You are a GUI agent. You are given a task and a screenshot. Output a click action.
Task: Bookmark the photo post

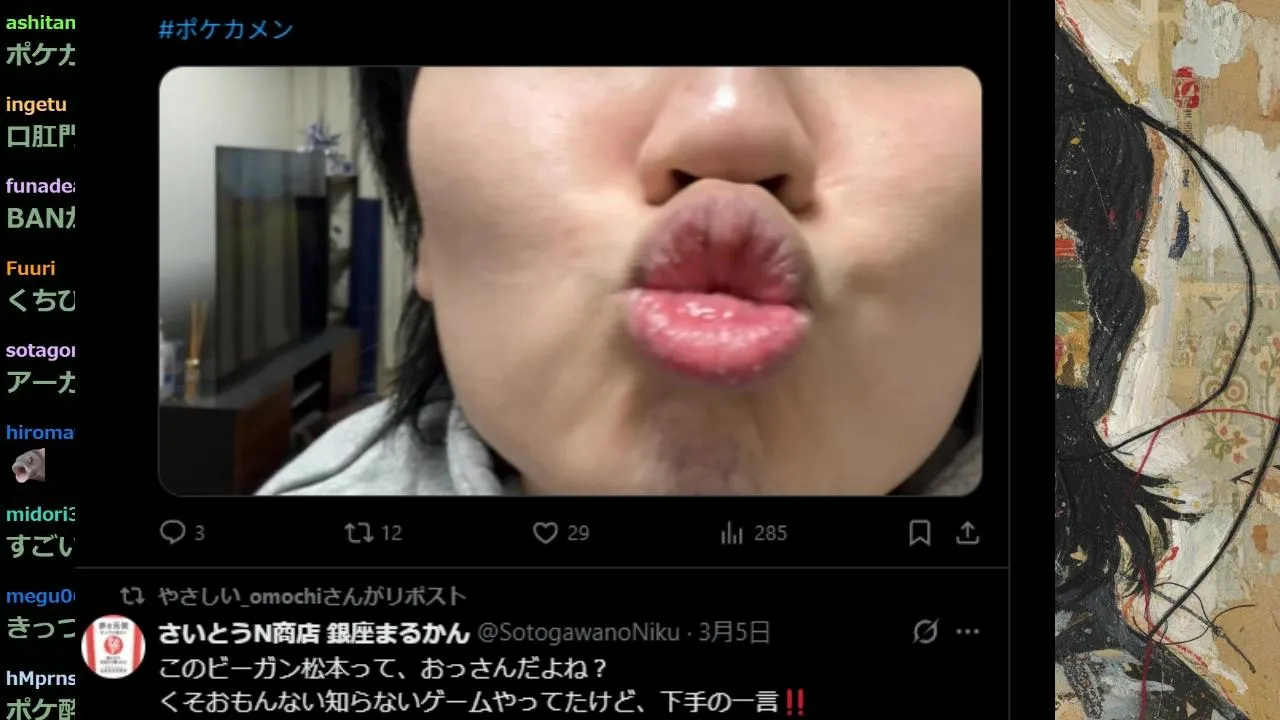point(919,533)
